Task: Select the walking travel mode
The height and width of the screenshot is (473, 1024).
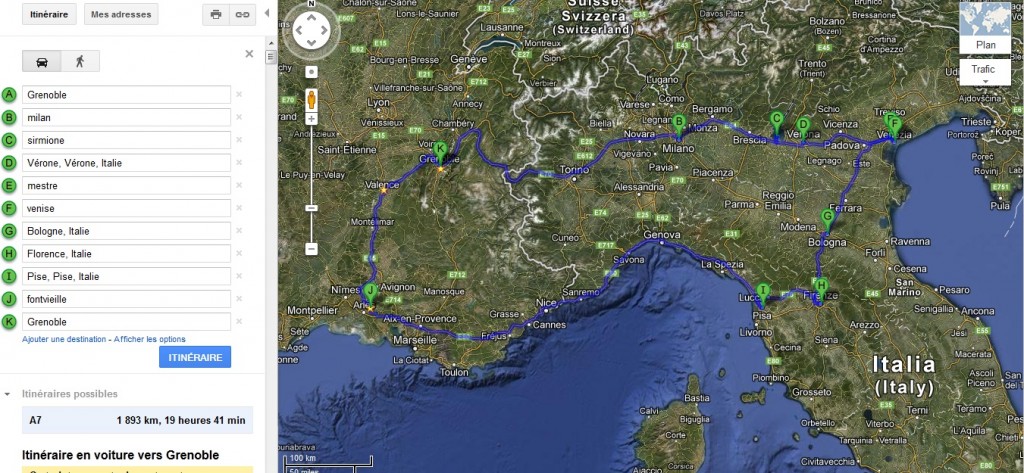Action: coord(79,62)
